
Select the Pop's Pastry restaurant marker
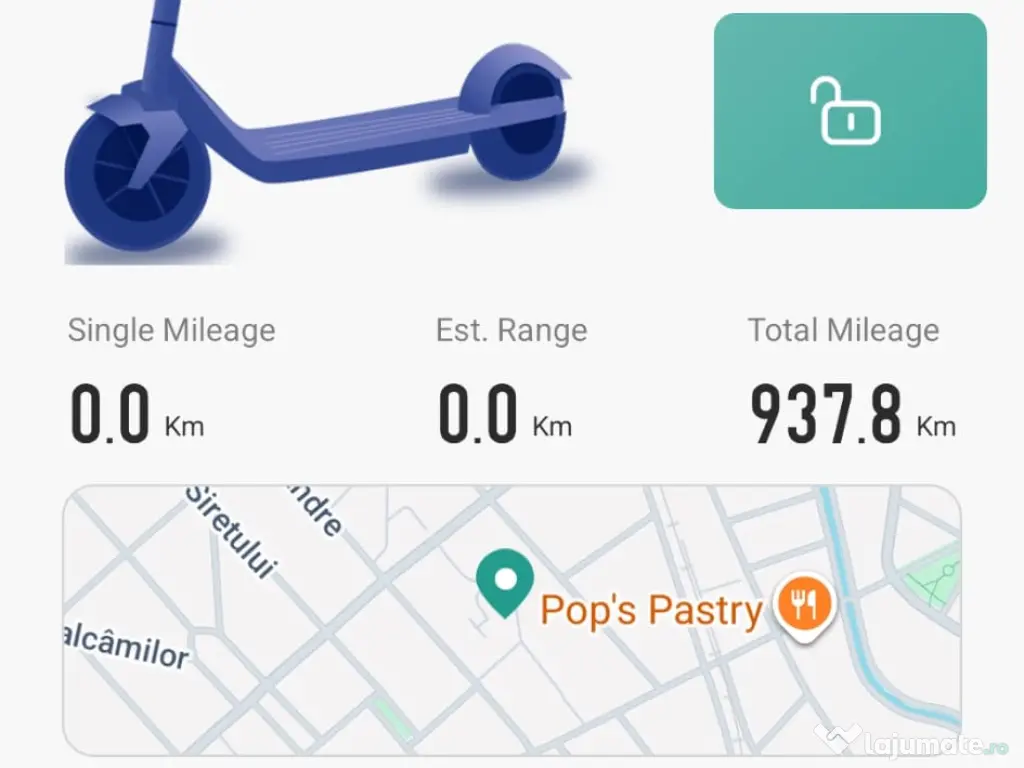pyautogui.click(x=806, y=605)
